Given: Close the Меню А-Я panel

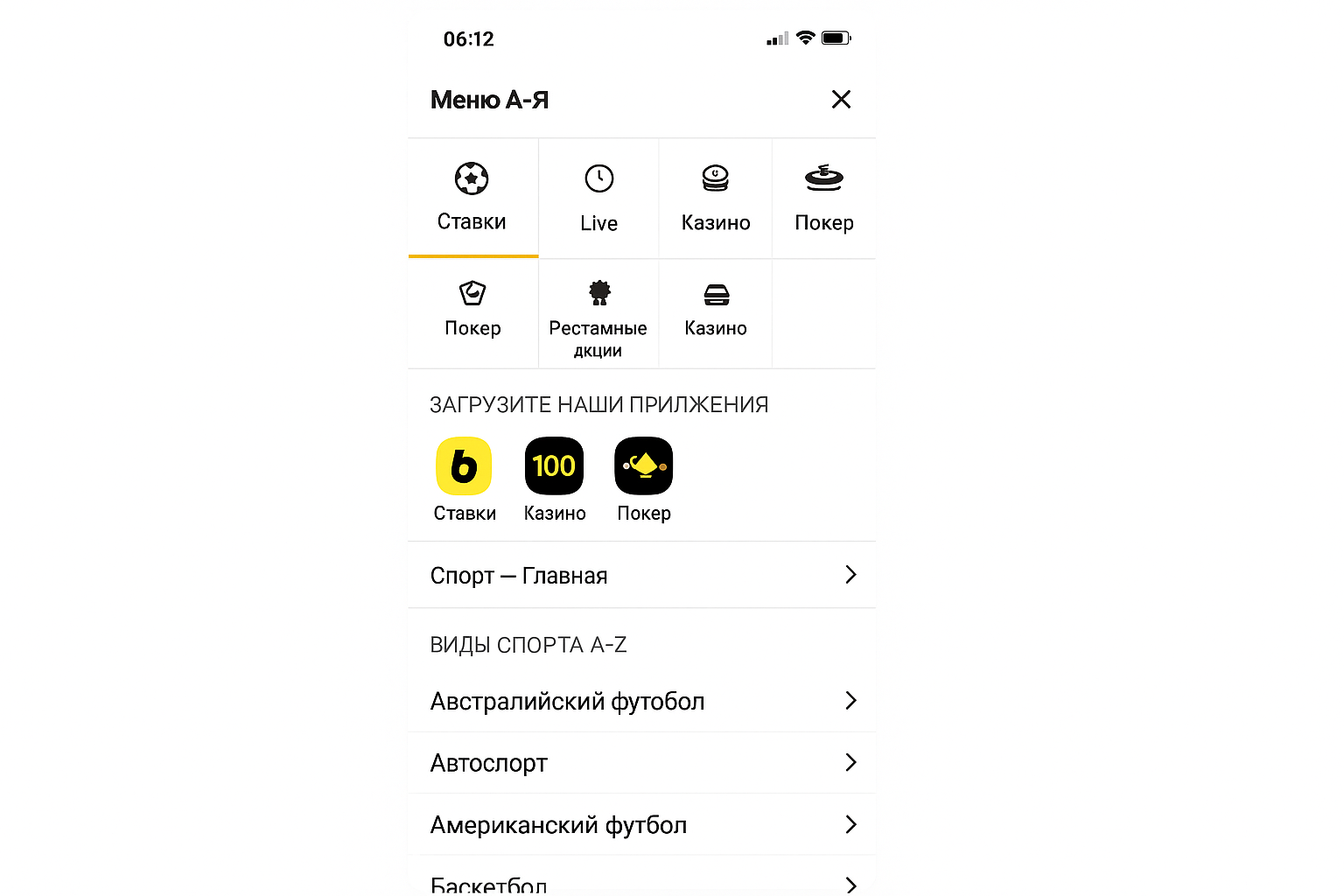Looking at the screenshot, I should tap(841, 100).
